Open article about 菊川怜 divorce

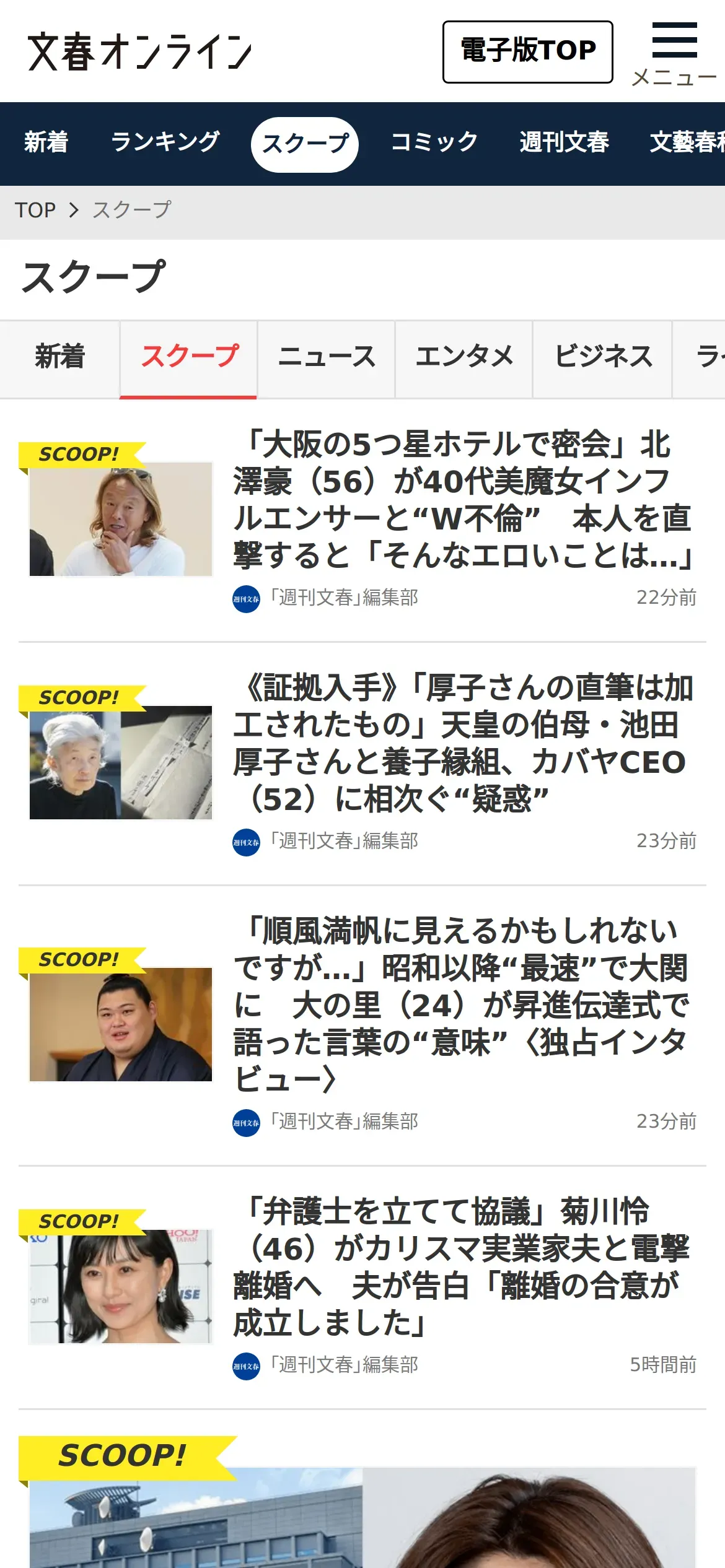tap(462, 1267)
